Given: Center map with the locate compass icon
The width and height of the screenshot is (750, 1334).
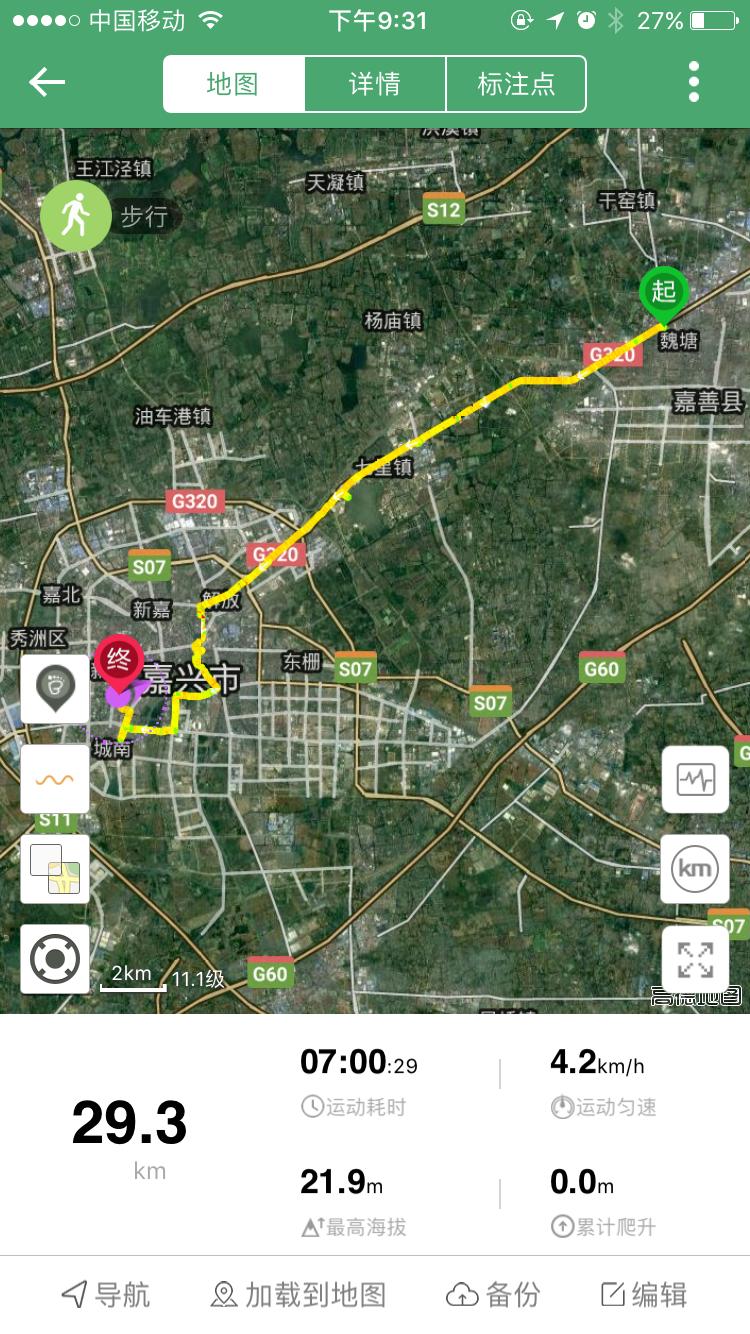Looking at the screenshot, I should click(x=57, y=958).
